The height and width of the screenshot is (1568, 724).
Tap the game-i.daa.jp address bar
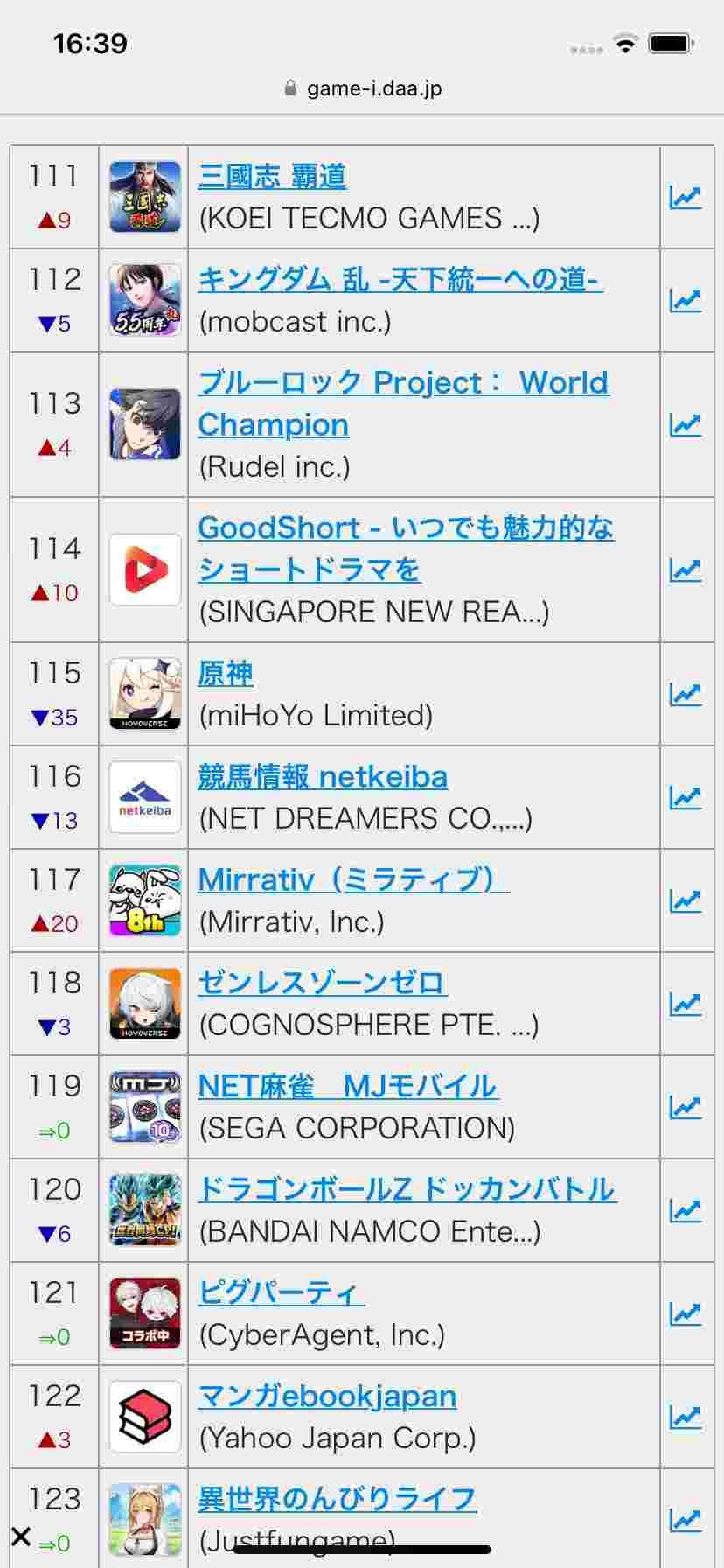363,88
